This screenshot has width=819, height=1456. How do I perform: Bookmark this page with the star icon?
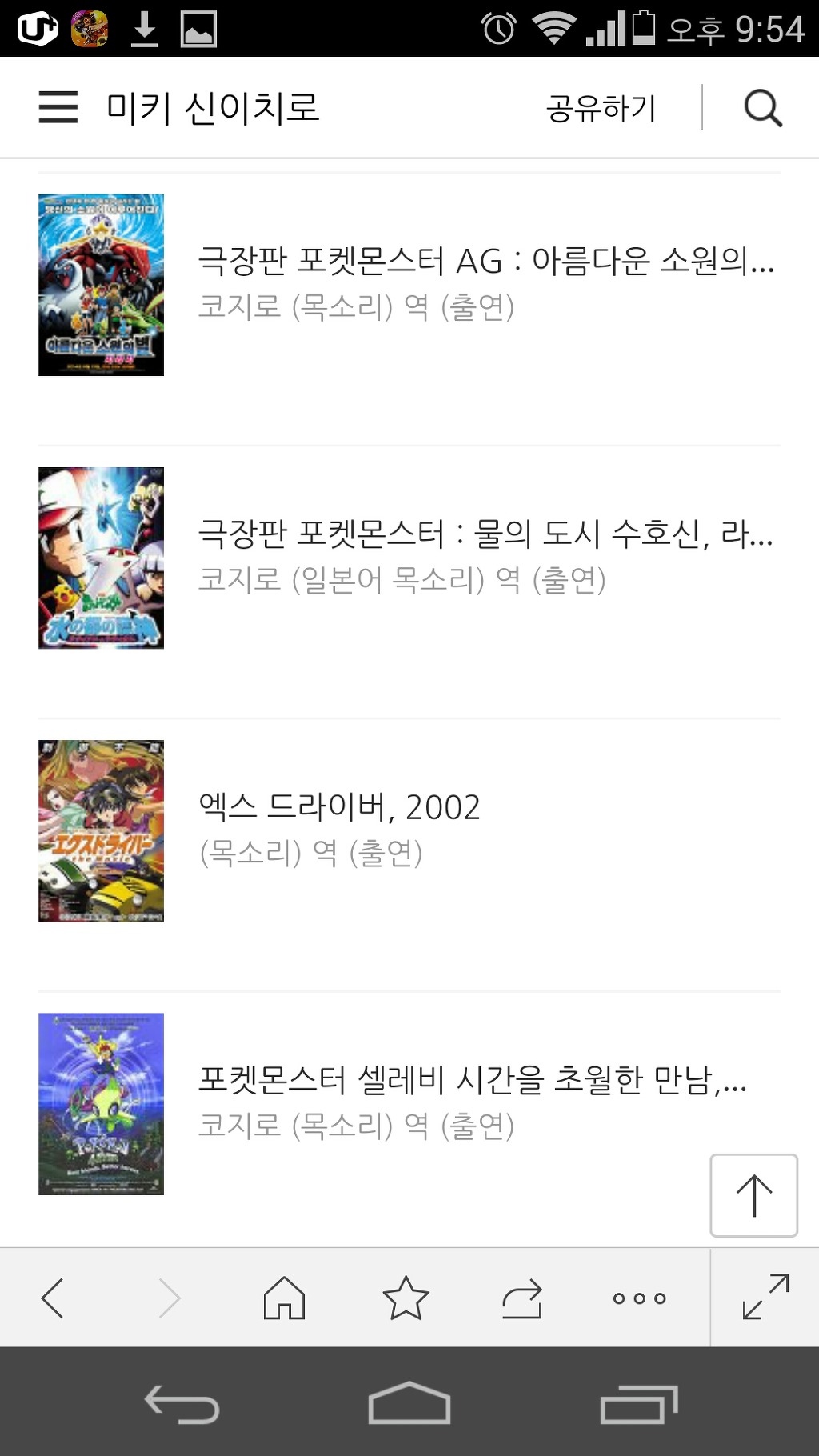click(x=406, y=1297)
